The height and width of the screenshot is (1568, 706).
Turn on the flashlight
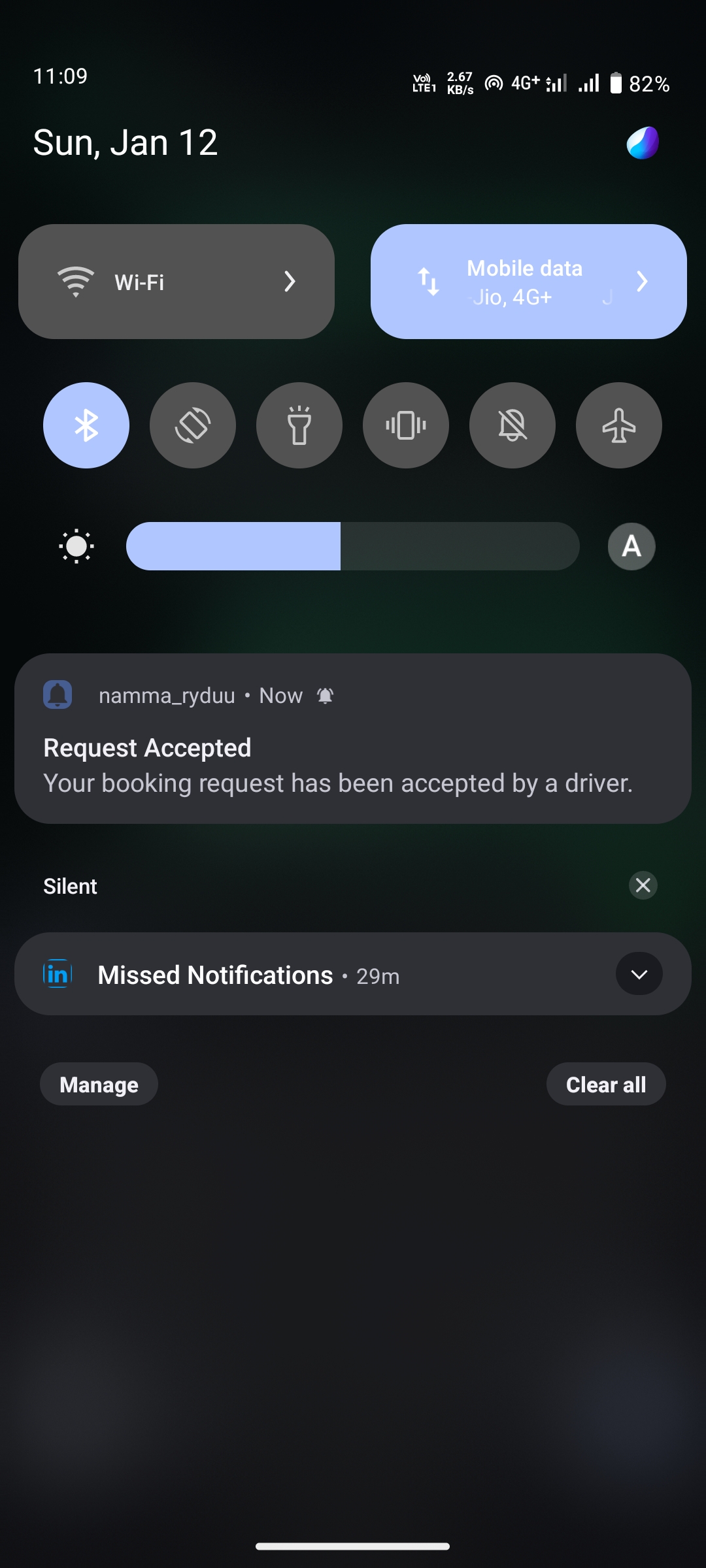point(299,425)
